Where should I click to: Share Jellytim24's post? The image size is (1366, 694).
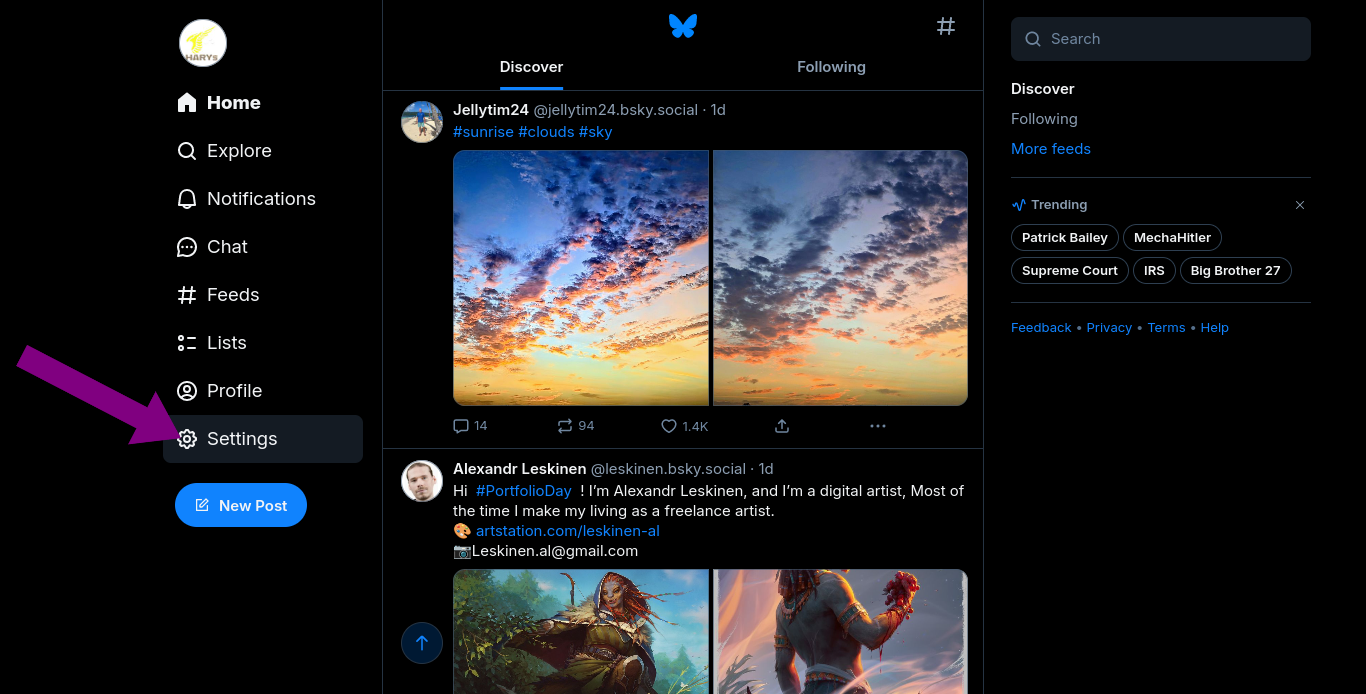point(782,426)
